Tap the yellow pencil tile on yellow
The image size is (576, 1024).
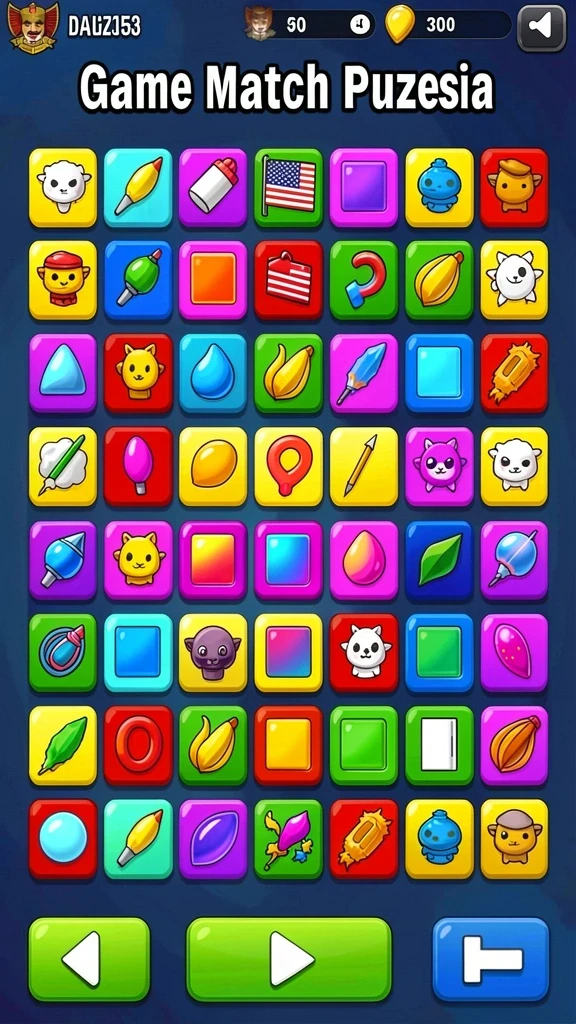[364, 466]
